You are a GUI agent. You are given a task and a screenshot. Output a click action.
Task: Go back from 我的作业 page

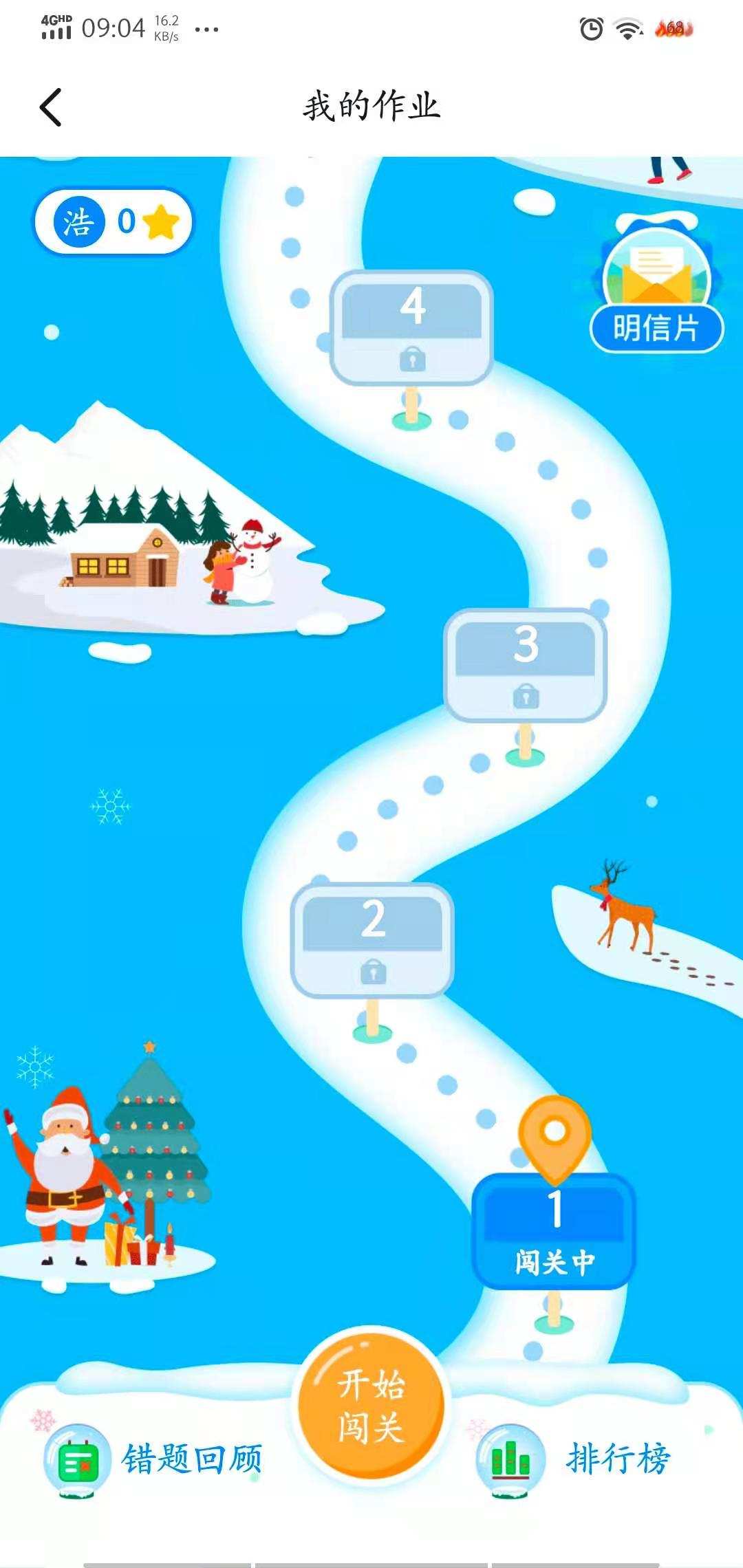(51, 107)
